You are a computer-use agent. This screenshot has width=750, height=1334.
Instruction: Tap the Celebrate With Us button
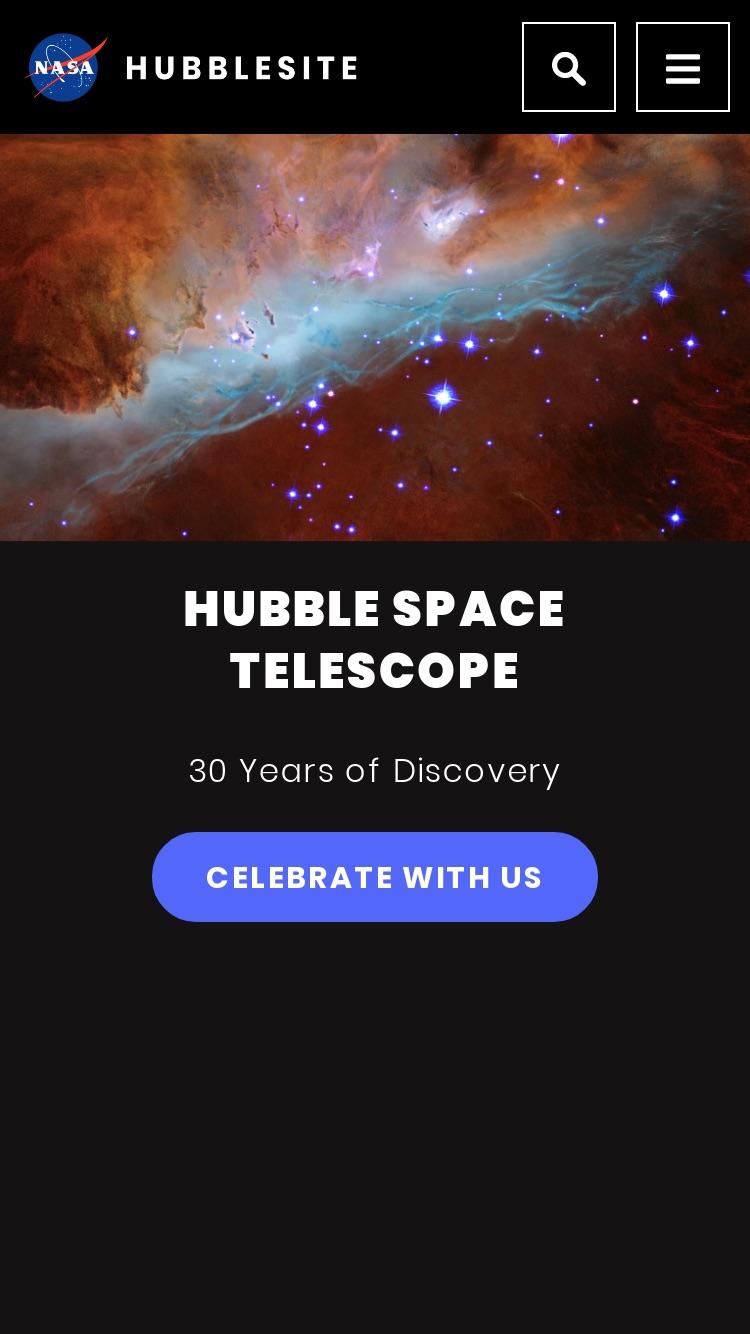375,877
